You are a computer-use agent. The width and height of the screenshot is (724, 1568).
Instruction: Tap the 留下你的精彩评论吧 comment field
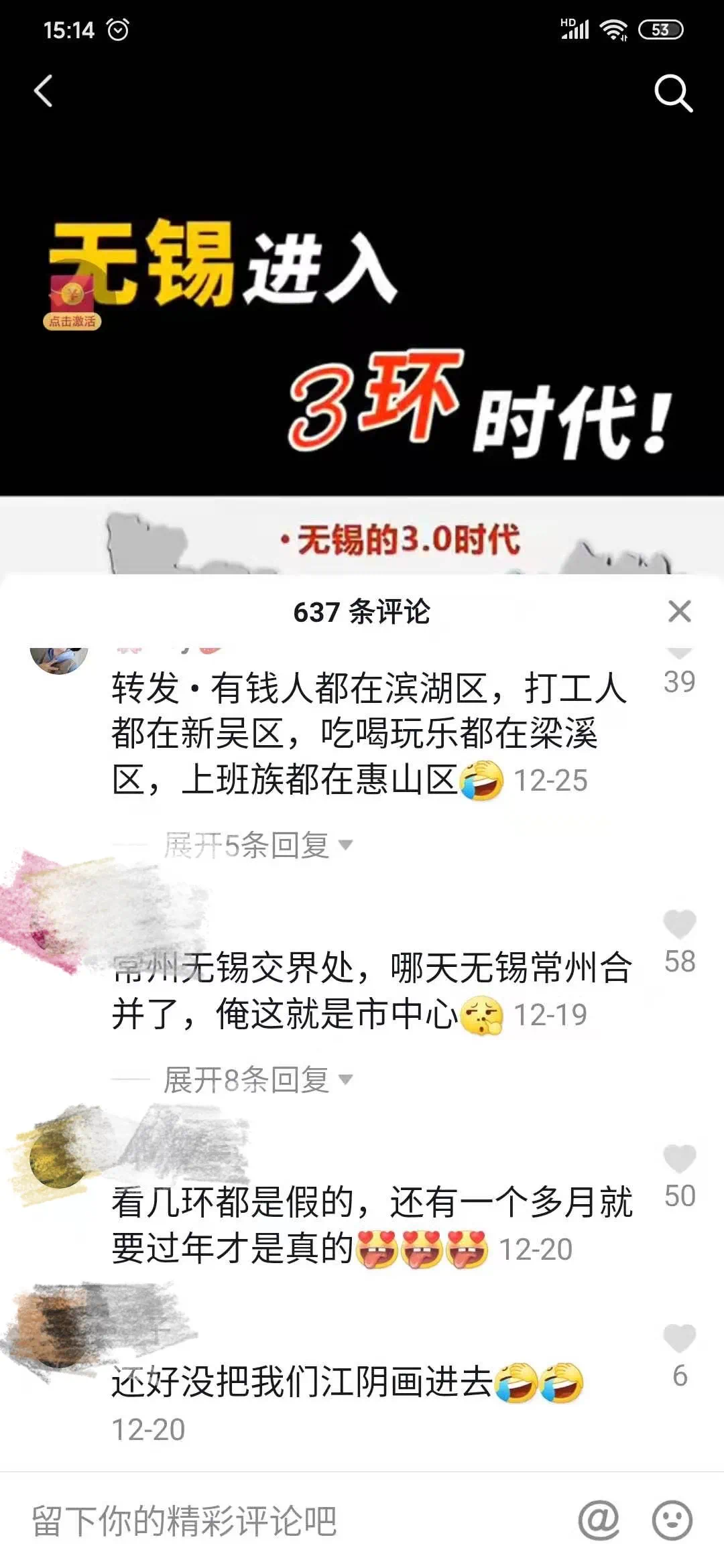(268, 1521)
